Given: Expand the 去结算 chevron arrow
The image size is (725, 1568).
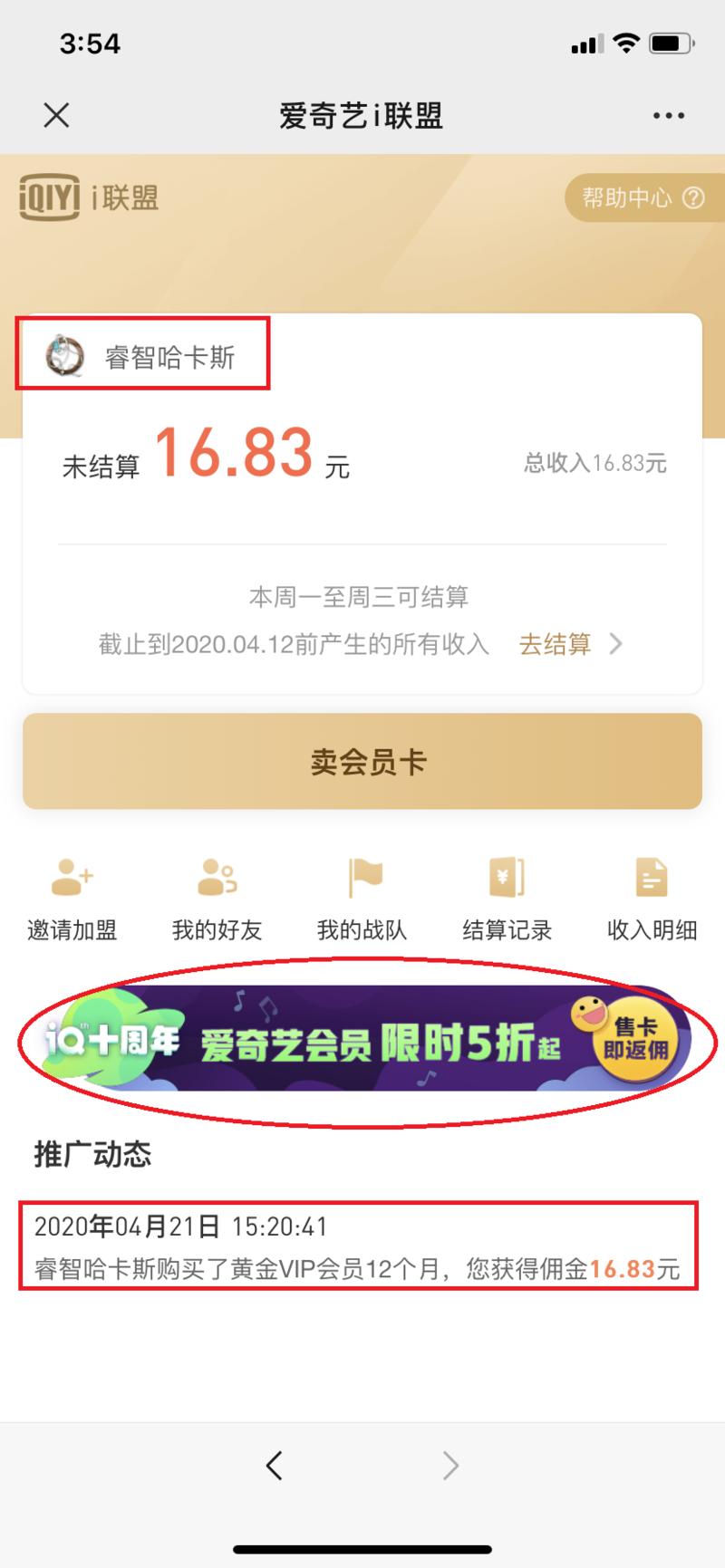Looking at the screenshot, I should click(616, 644).
